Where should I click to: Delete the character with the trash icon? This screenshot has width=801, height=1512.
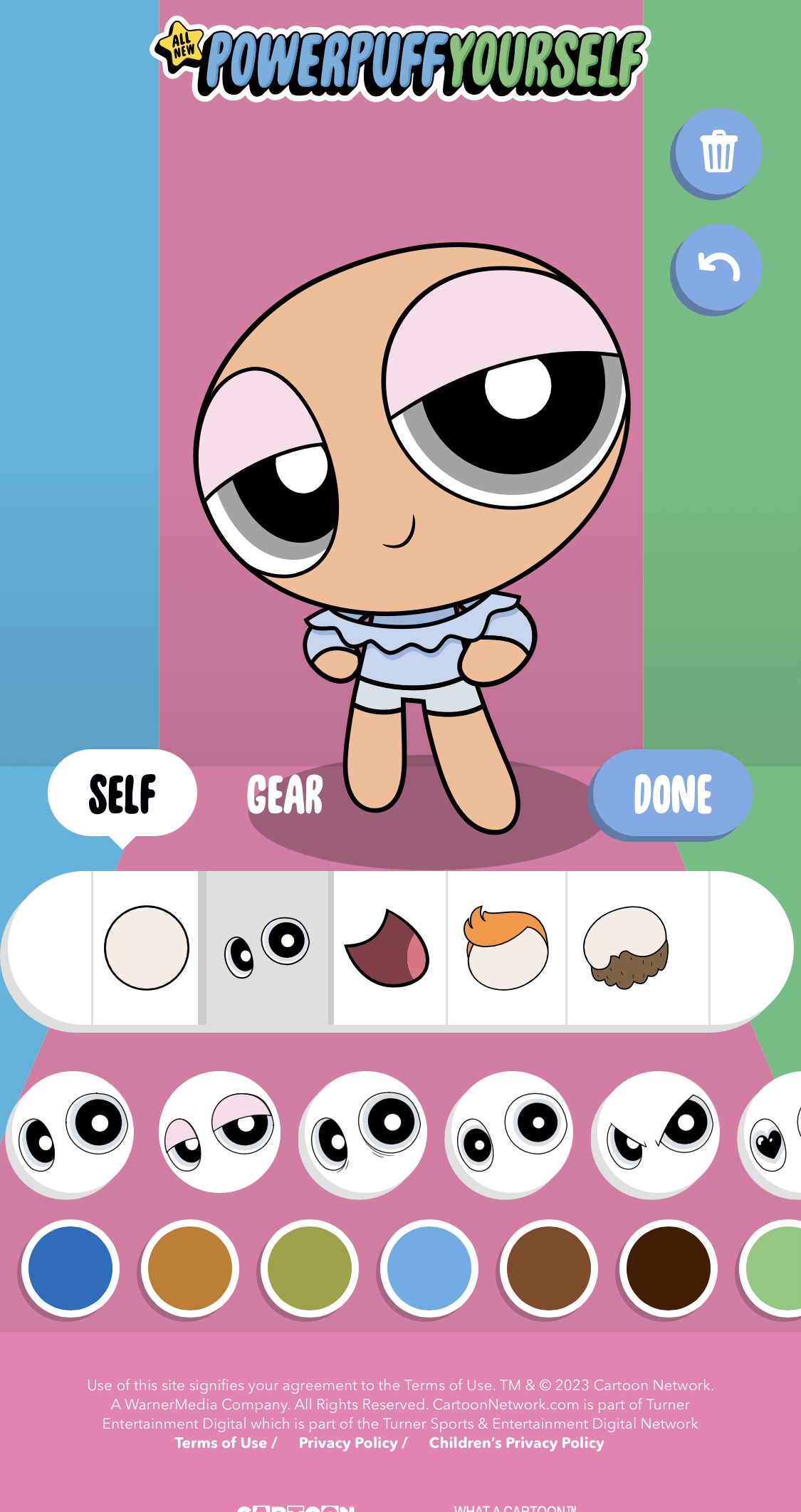coord(717,152)
